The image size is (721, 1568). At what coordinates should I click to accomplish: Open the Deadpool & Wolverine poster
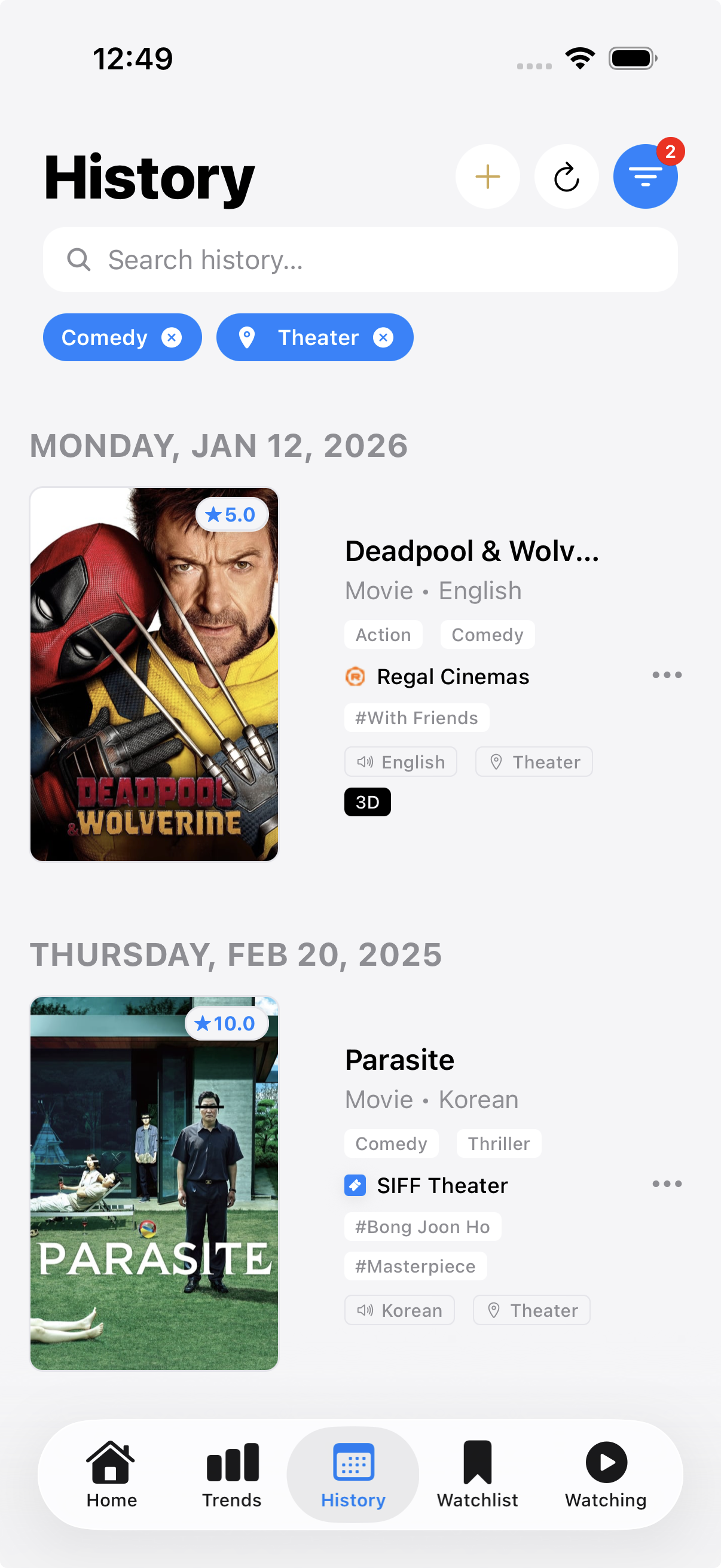click(155, 675)
